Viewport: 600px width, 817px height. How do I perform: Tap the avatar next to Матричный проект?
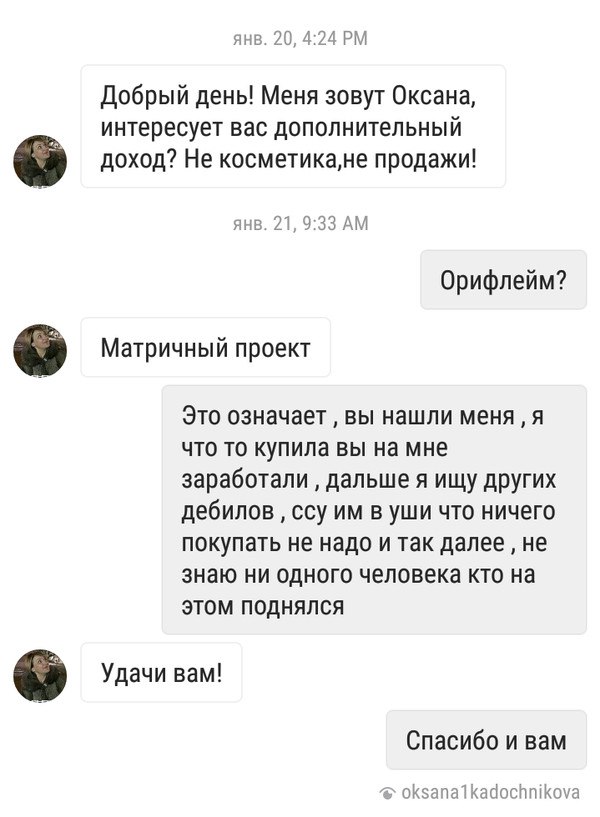[40, 349]
